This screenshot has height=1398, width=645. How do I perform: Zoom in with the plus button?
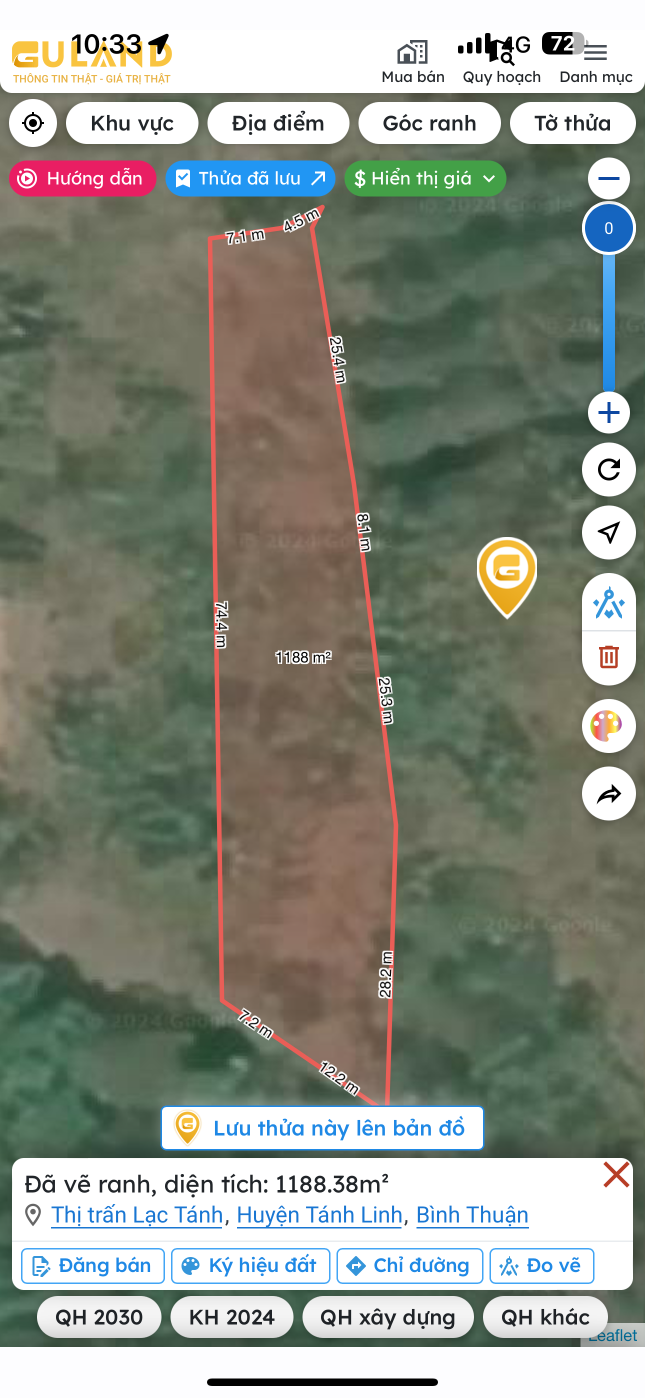pyautogui.click(x=608, y=412)
